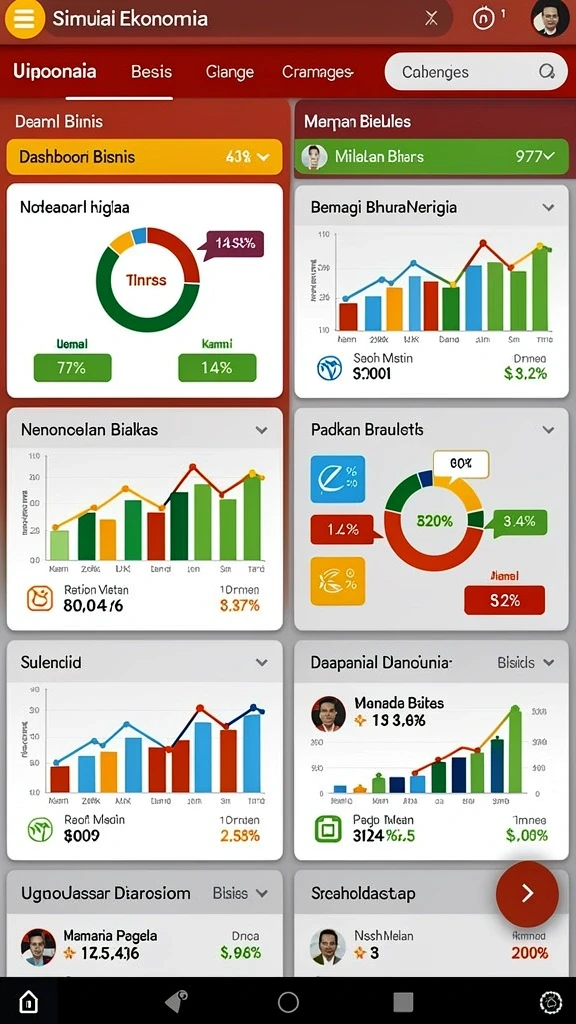Image resolution: width=576 pixels, height=1024 pixels.
Task: Open the Blsiss dropdown in UgnoJassar Diarosiom
Action: coord(240,893)
